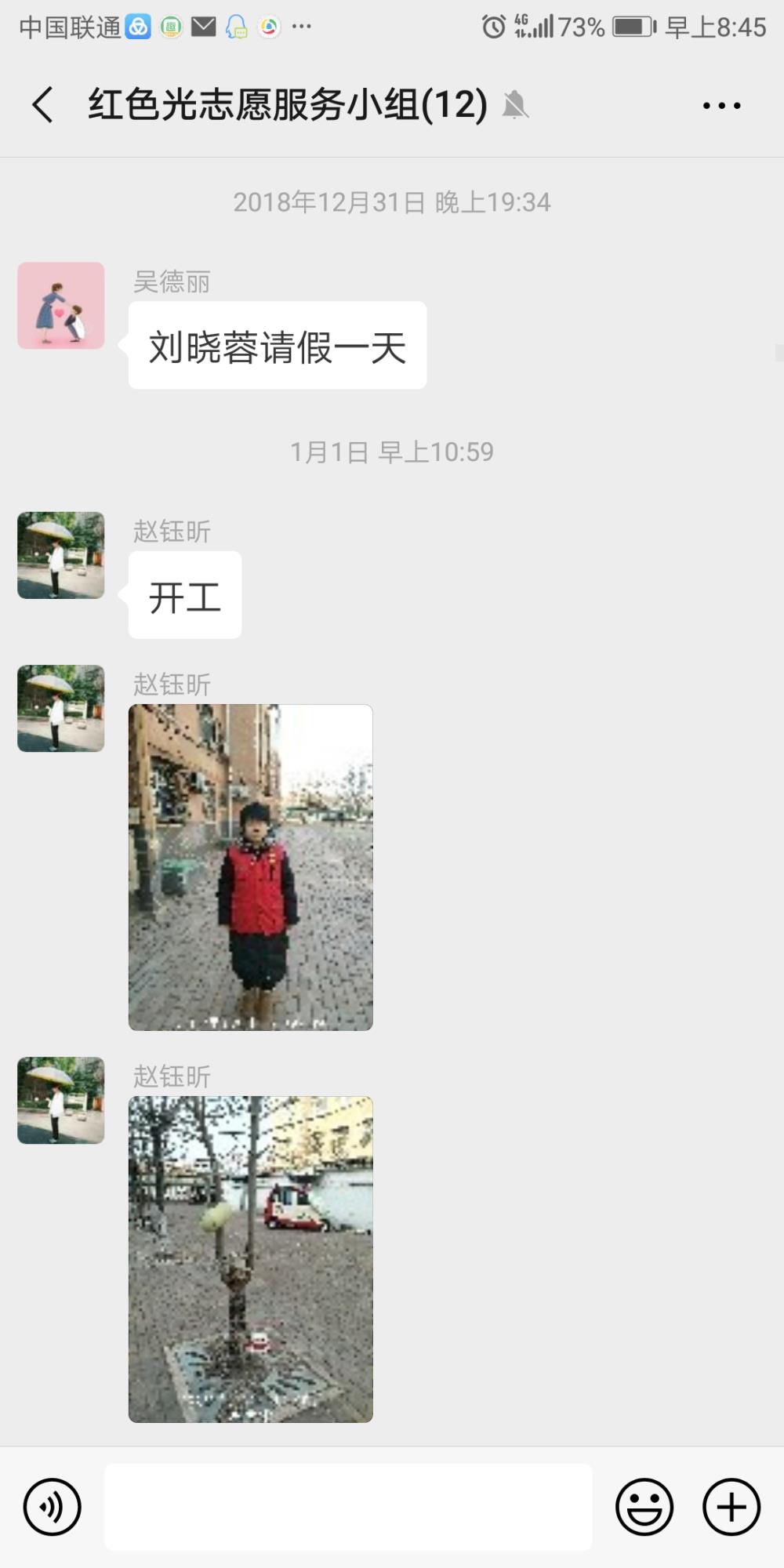Tap the message text field
Screen dimensions: 784x1568
coord(348,1507)
